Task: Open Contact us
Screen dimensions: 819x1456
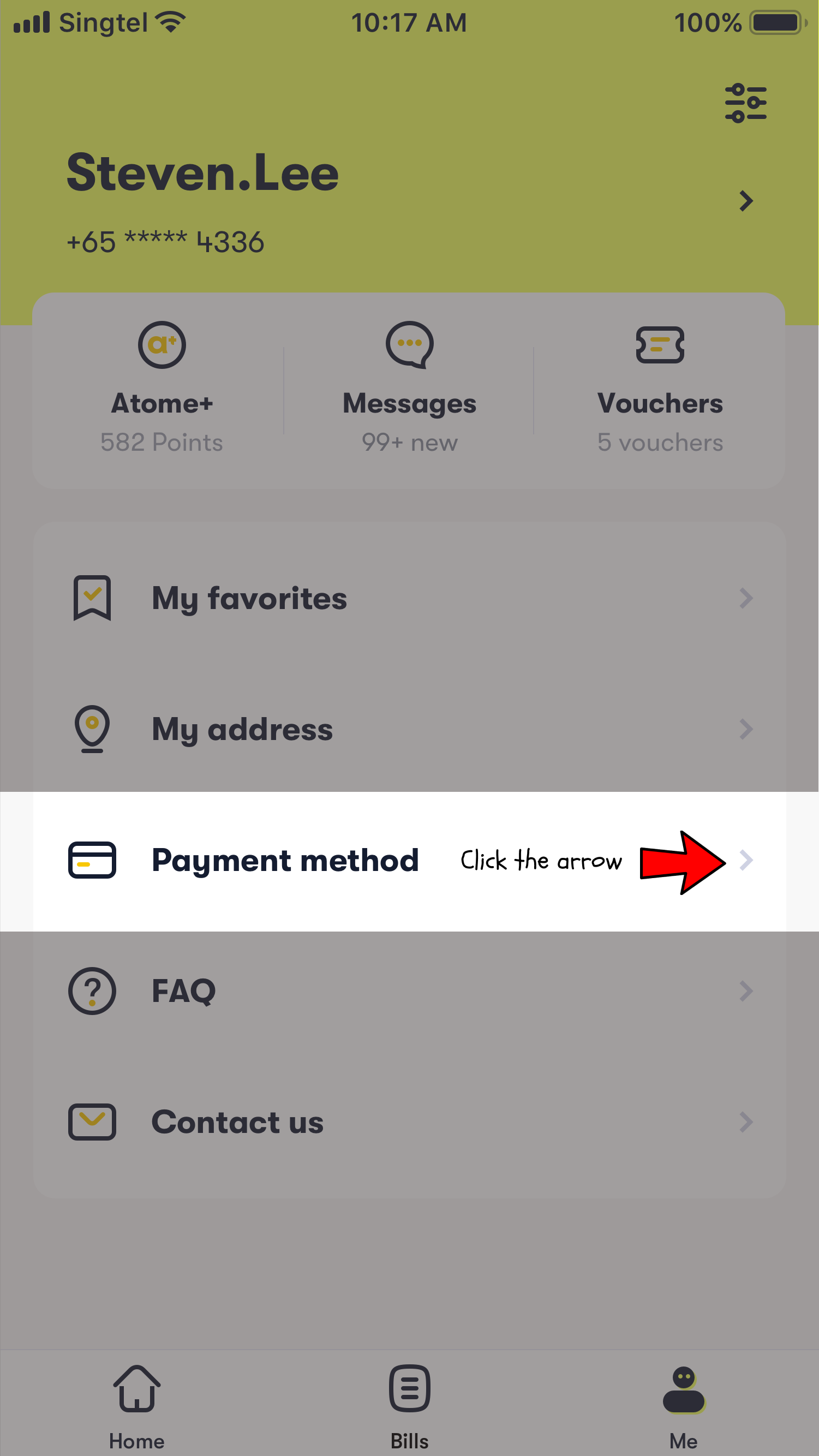Action: tap(410, 1122)
